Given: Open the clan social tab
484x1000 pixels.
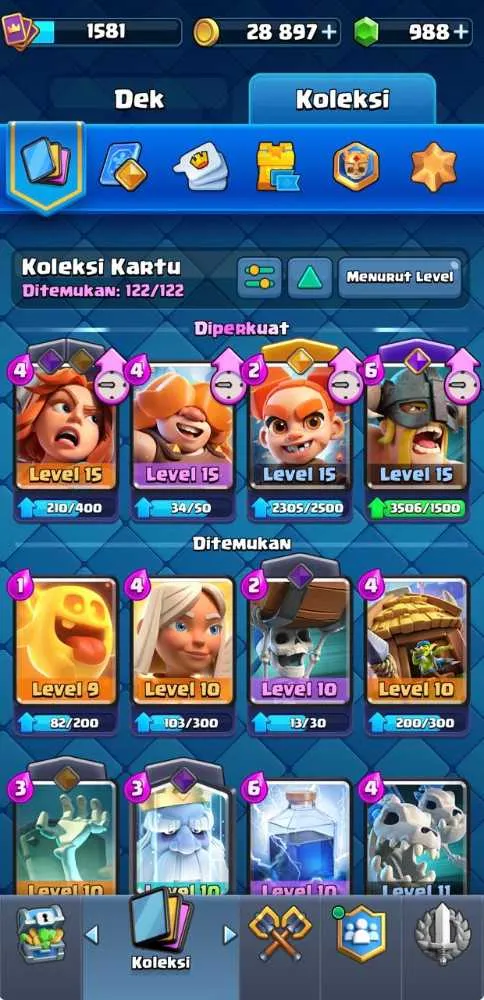Looking at the screenshot, I should pyautogui.click(x=362, y=934).
